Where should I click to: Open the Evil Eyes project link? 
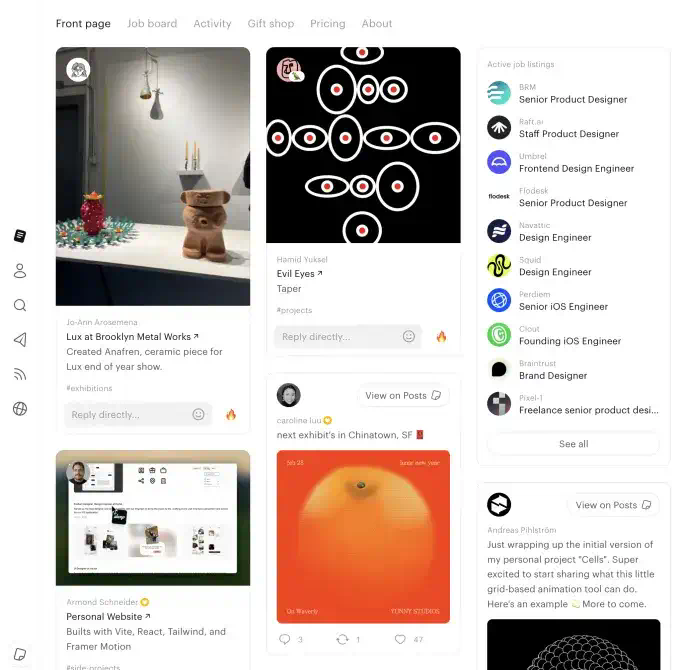(299, 273)
